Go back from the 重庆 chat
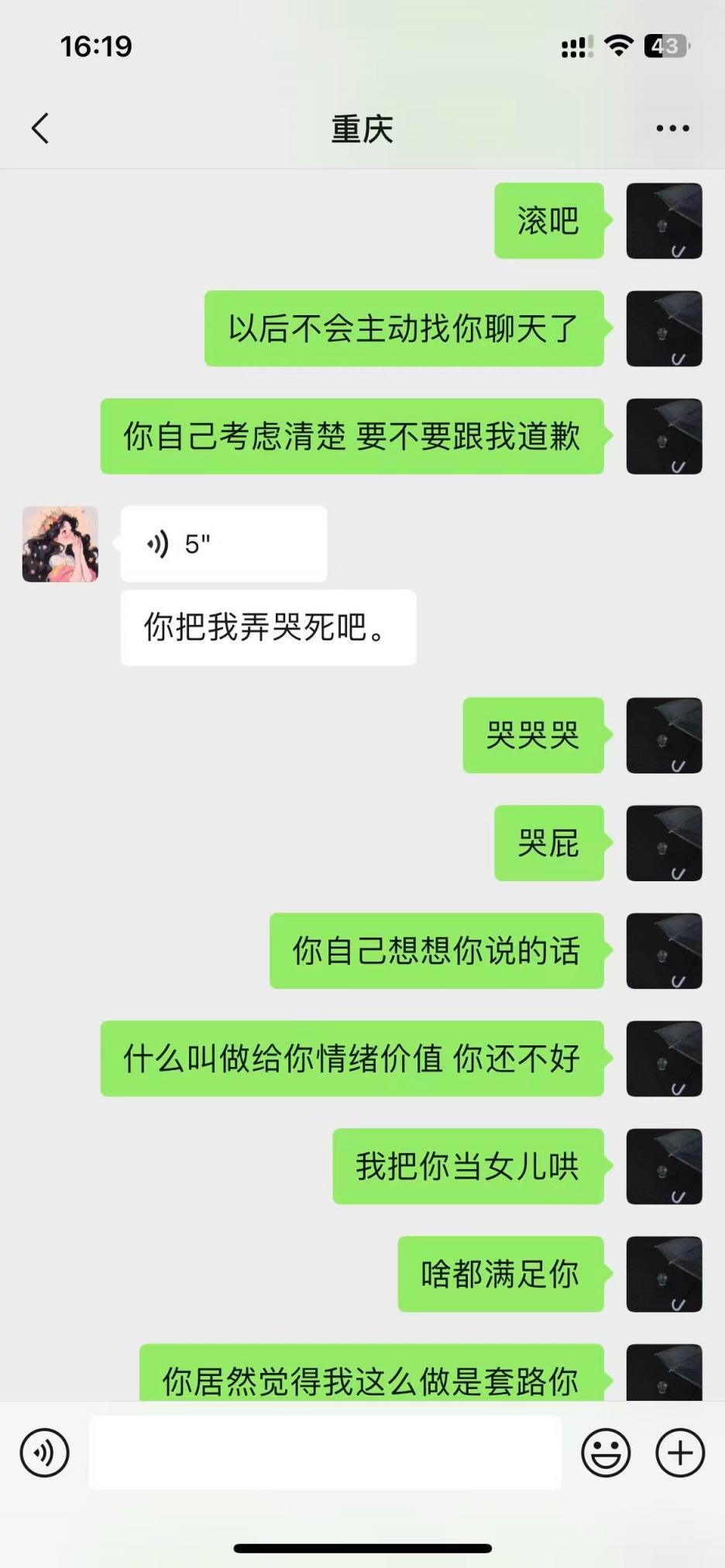This screenshot has width=725, height=1568. (40, 129)
